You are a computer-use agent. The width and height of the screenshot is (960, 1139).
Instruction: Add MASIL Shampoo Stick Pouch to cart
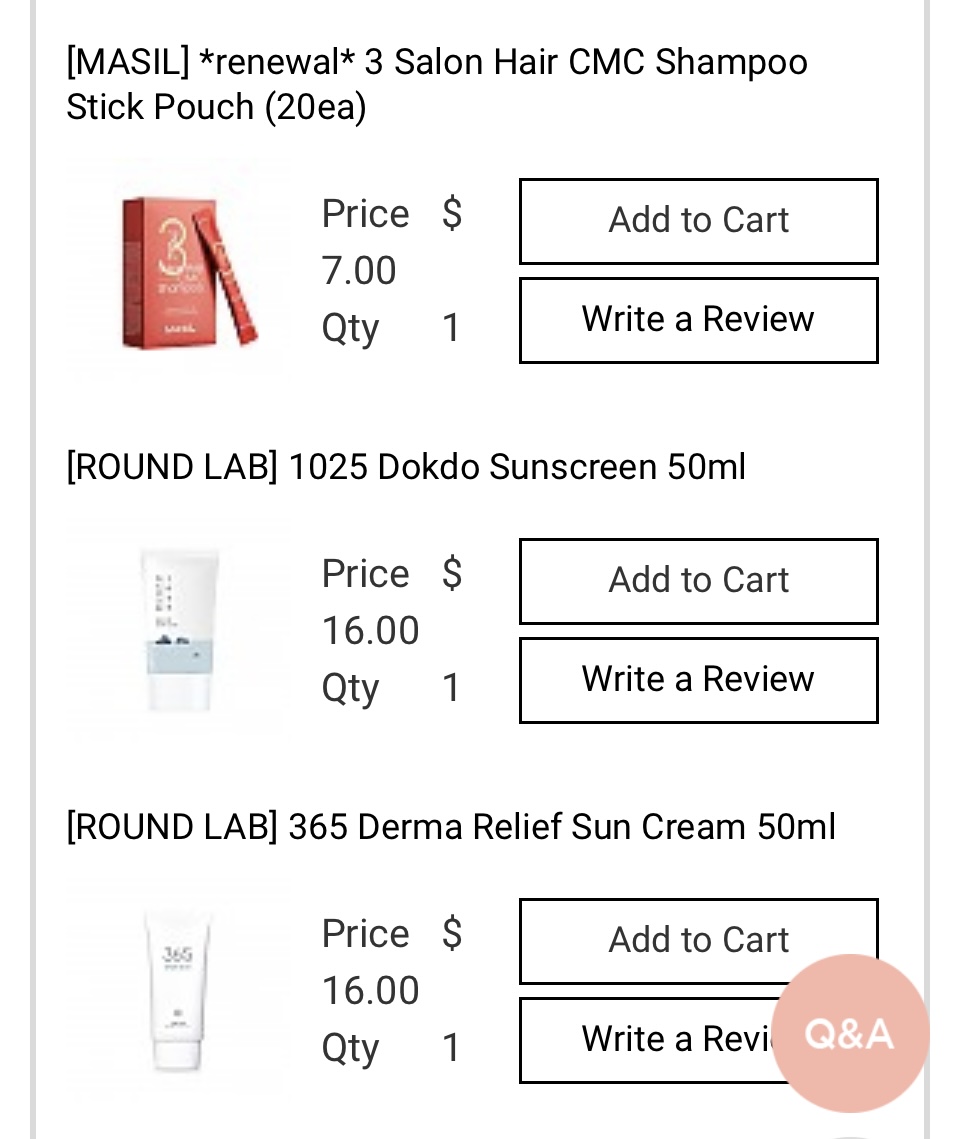coord(698,221)
